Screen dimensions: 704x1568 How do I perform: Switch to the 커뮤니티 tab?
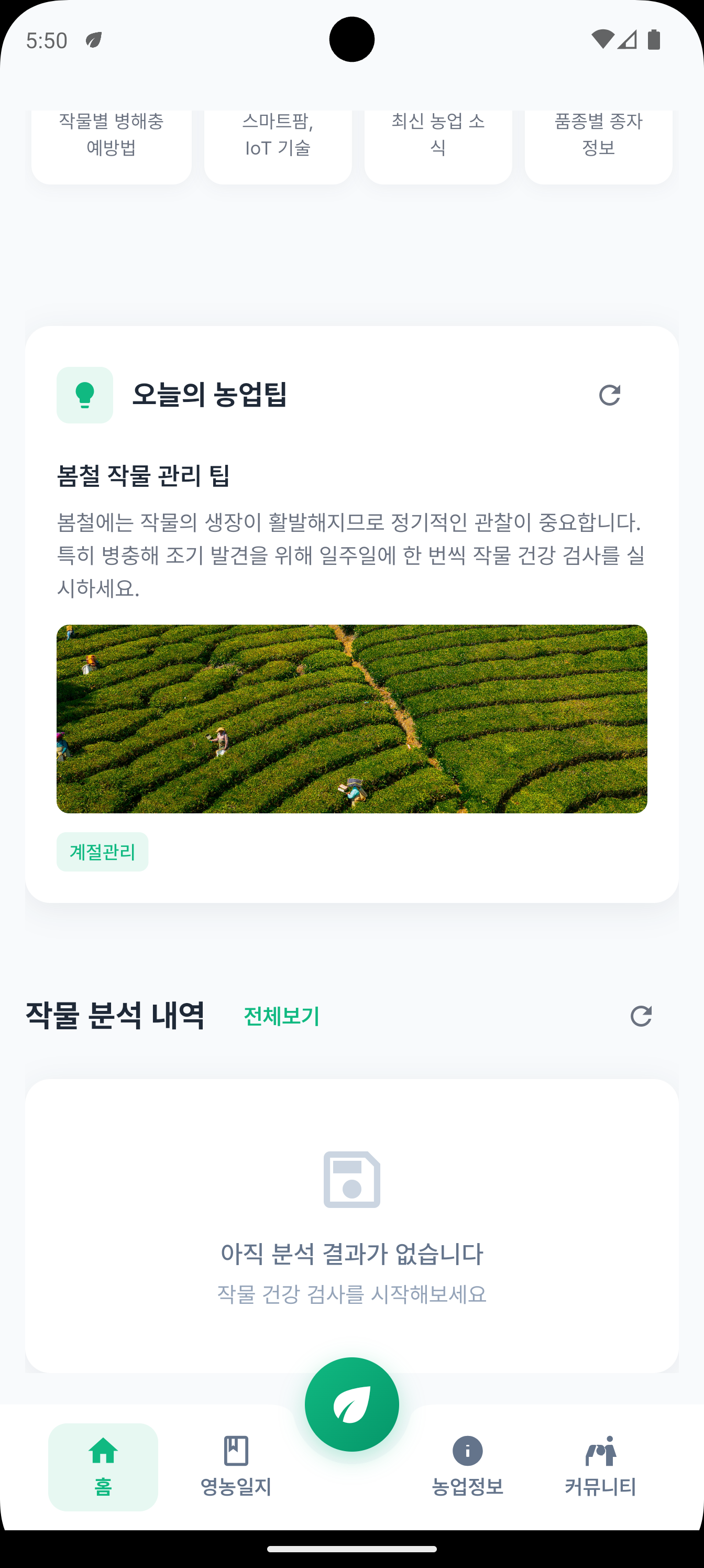pos(600,1466)
